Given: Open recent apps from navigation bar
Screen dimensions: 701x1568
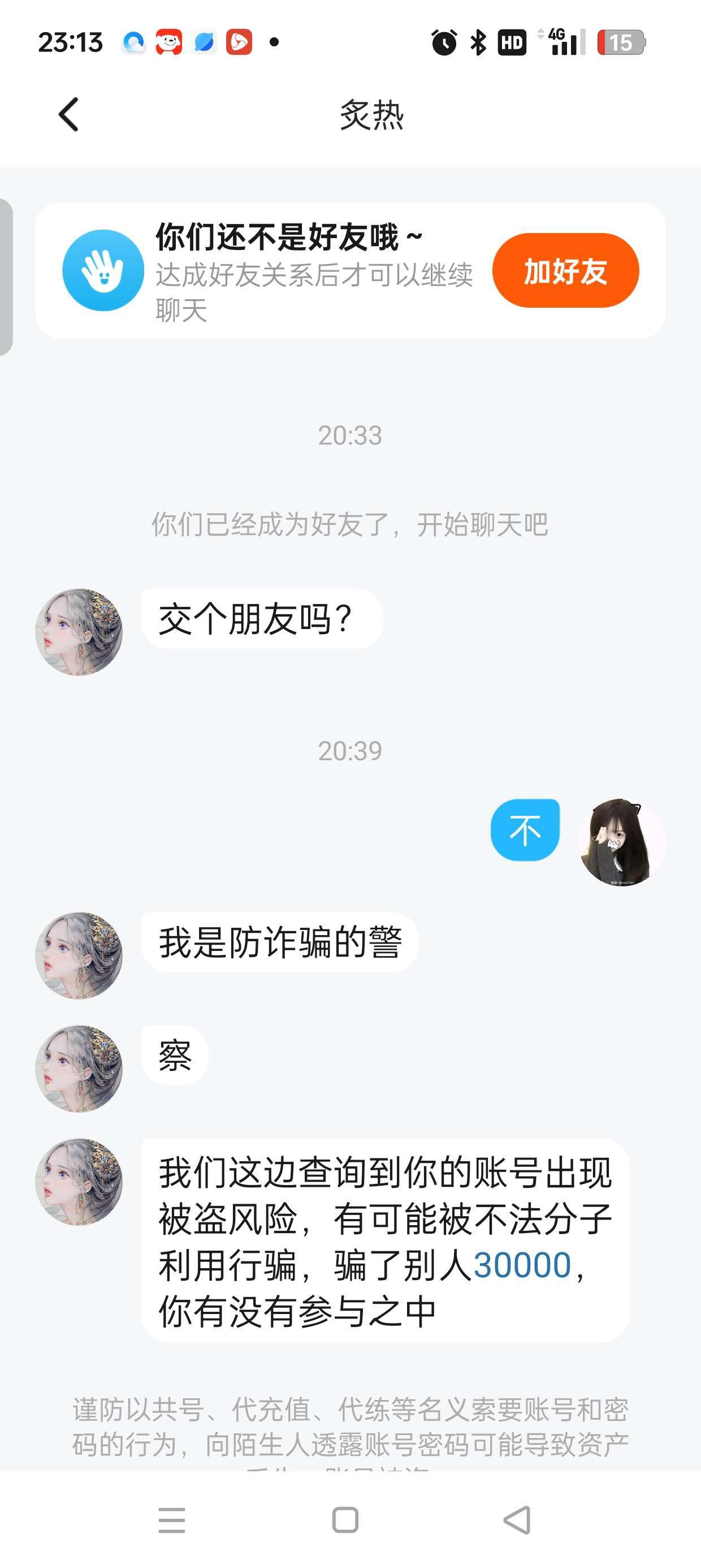Looking at the screenshot, I should pyautogui.click(x=172, y=1520).
